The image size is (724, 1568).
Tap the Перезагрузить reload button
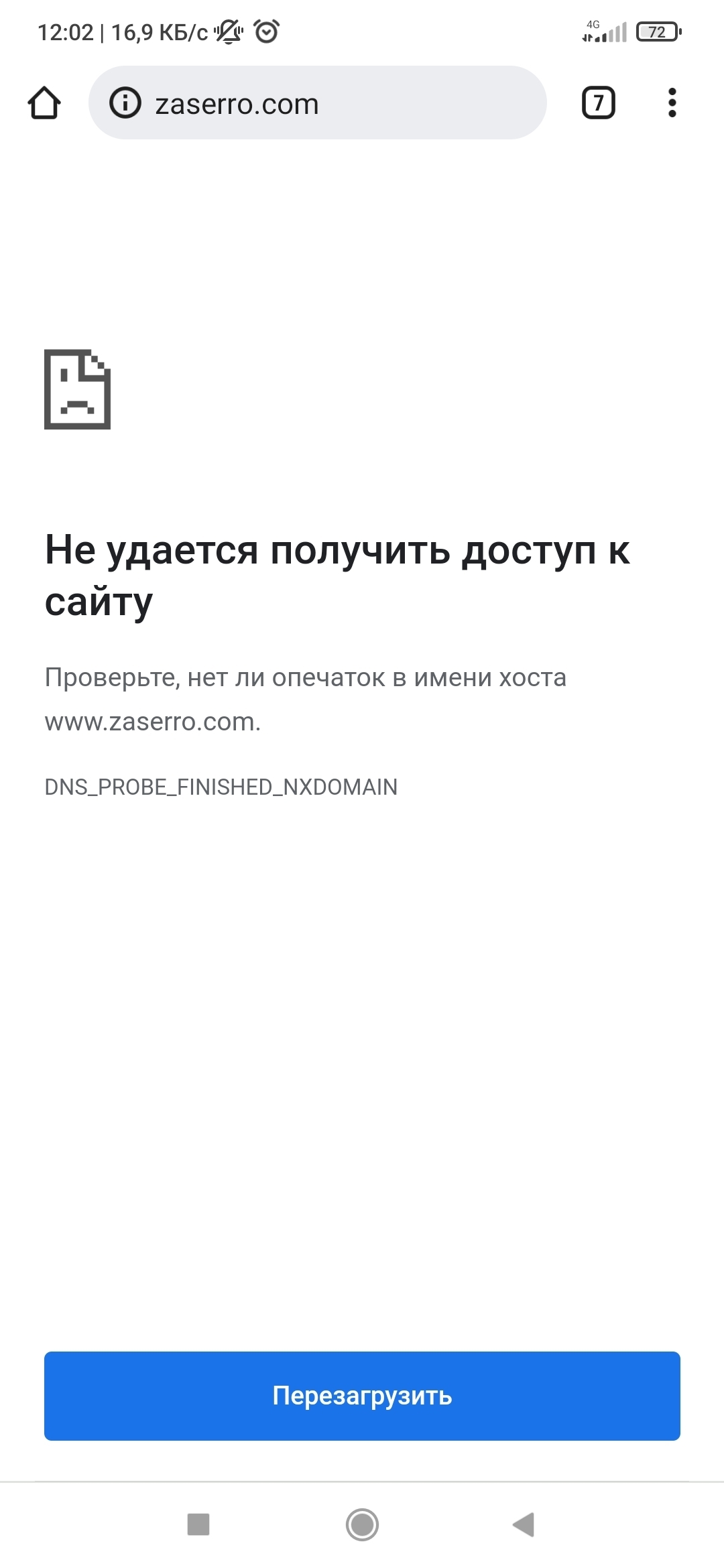click(362, 1396)
